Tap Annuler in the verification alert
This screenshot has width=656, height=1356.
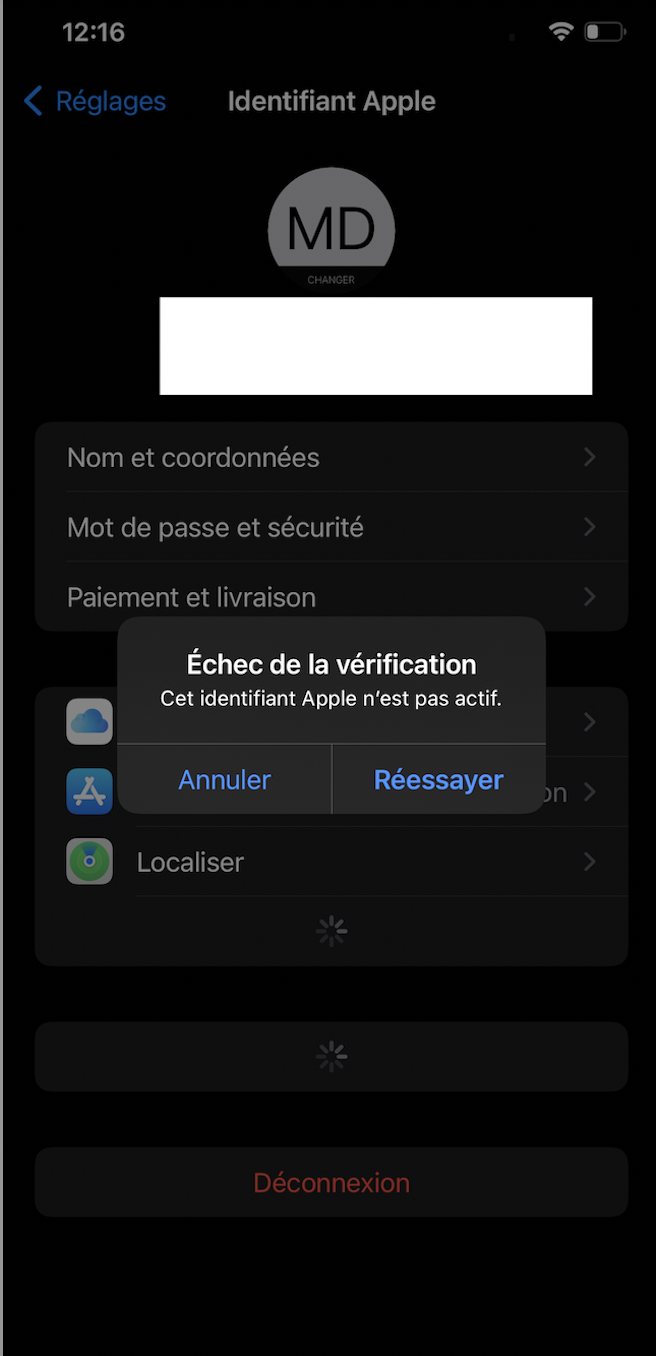[224, 779]
